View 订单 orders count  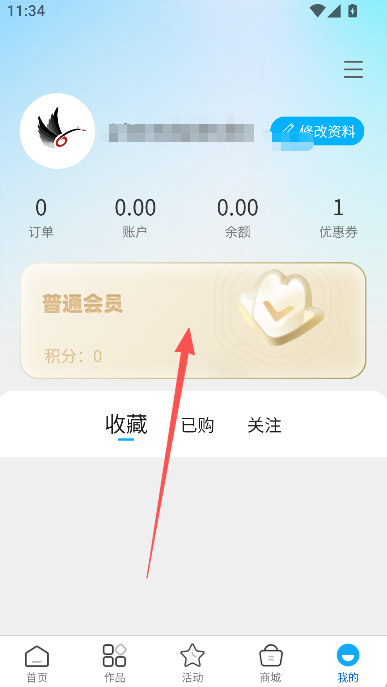[41, 218]
